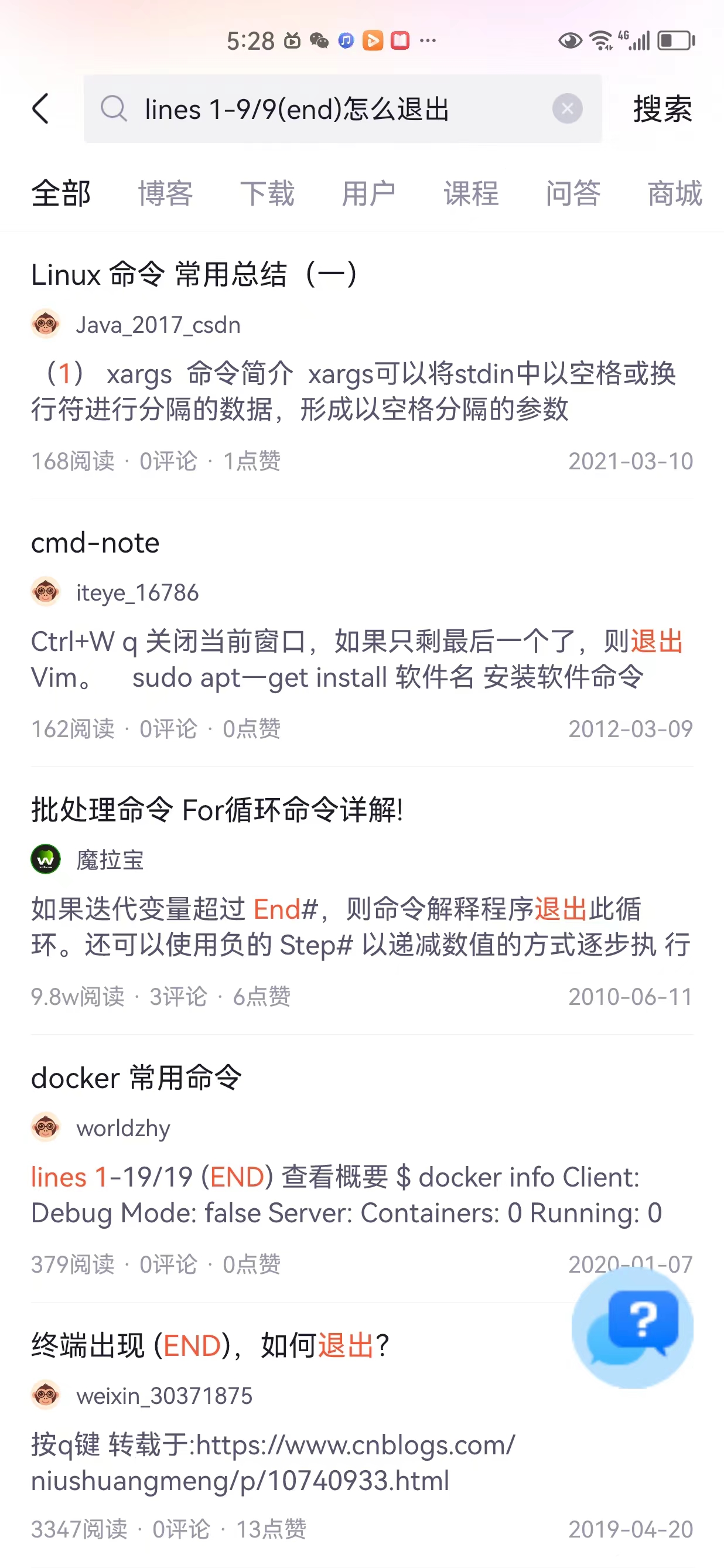Switch to the 全部 tab
The height and width of the screenshot is (1568, 724).
click(x=61, y=193)
